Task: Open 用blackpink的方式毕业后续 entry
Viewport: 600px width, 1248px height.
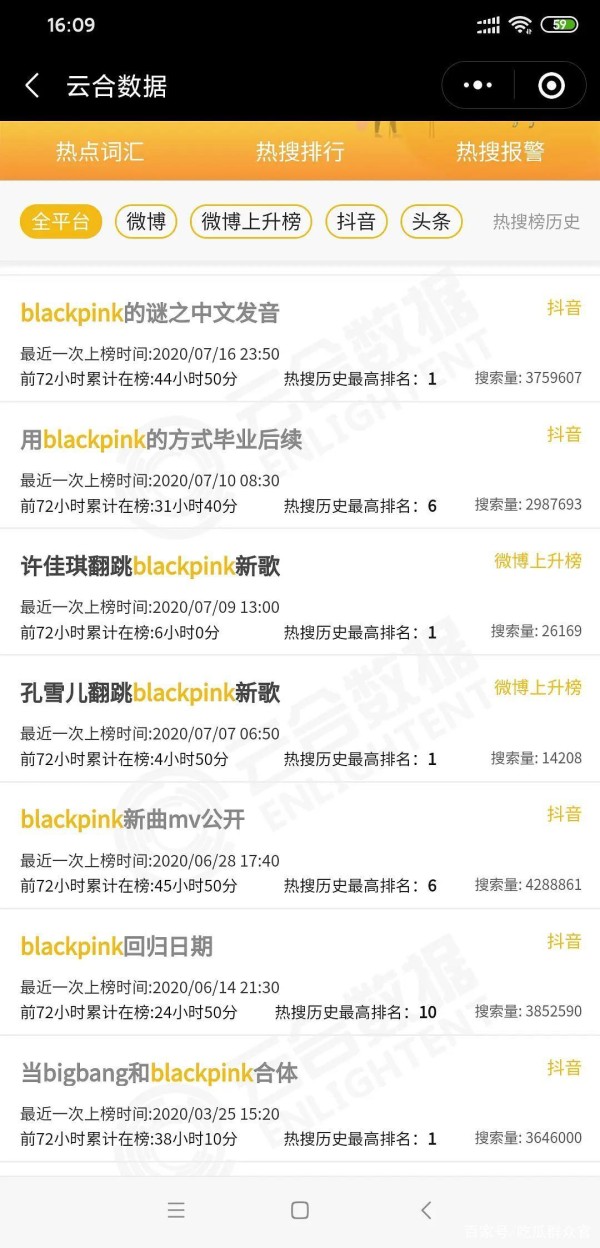Action: coord(161,440)
